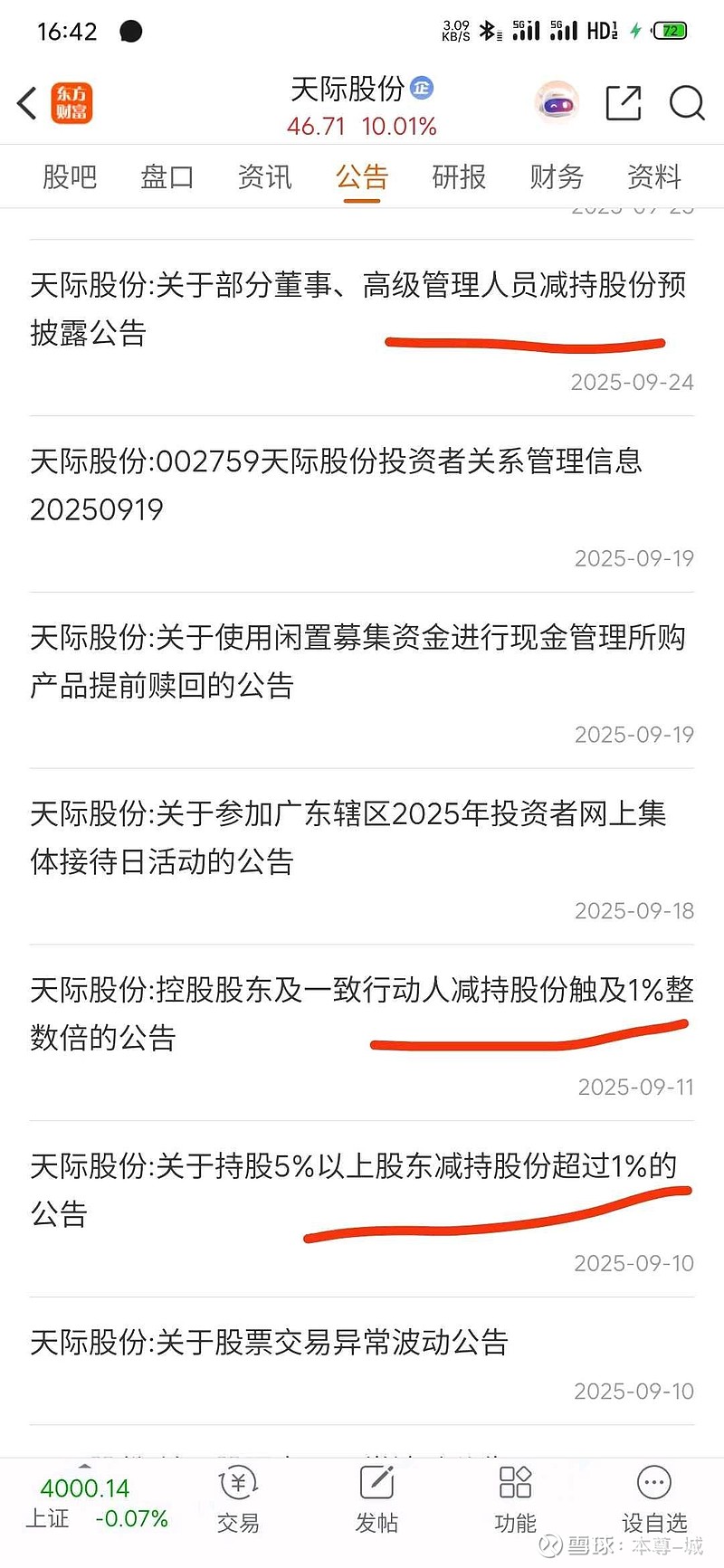
Task: Switch to the 研报 research tab
Action: tap(458, 177)
